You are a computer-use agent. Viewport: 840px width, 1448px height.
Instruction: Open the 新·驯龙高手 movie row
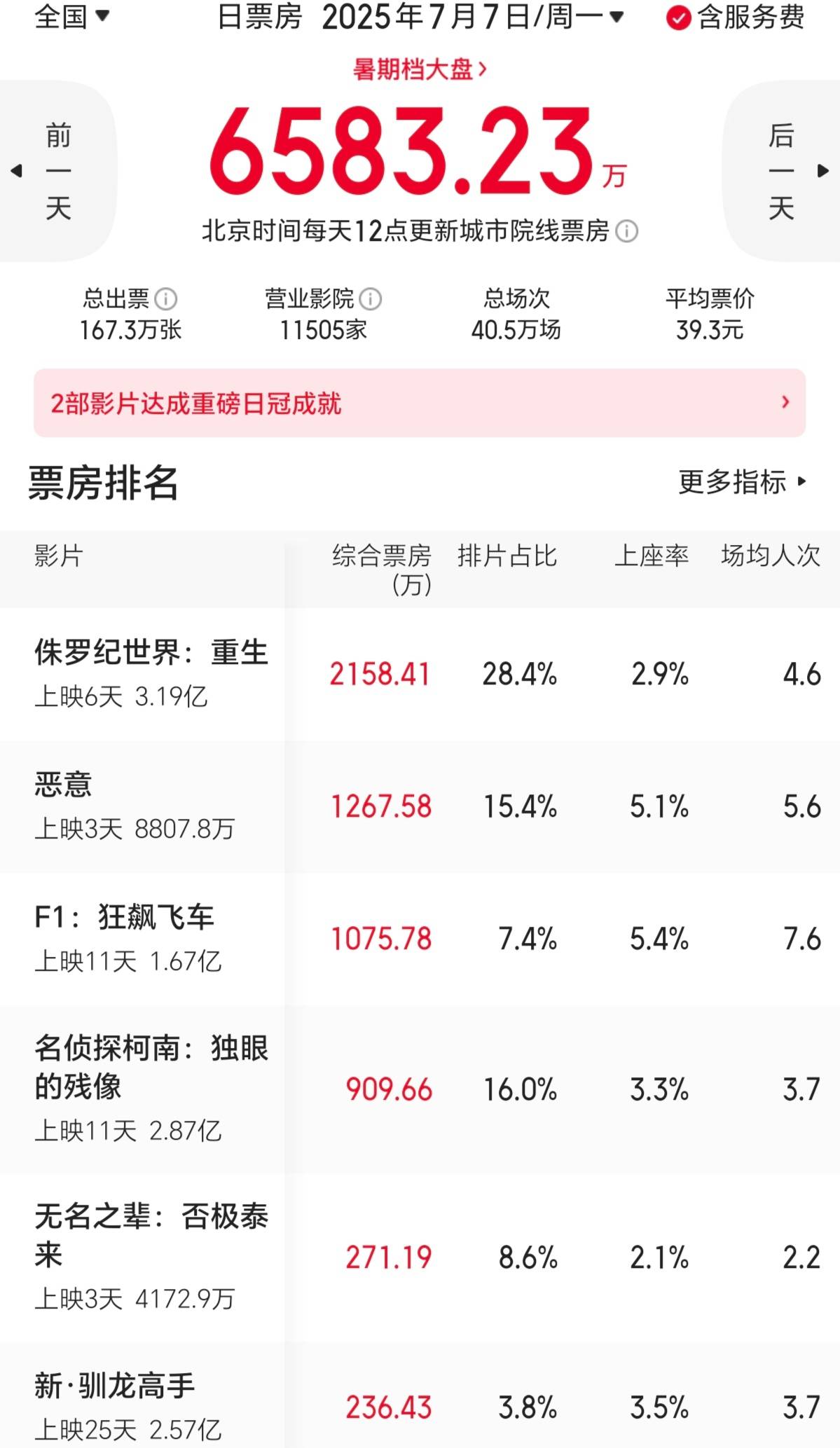click(420, 1395)
